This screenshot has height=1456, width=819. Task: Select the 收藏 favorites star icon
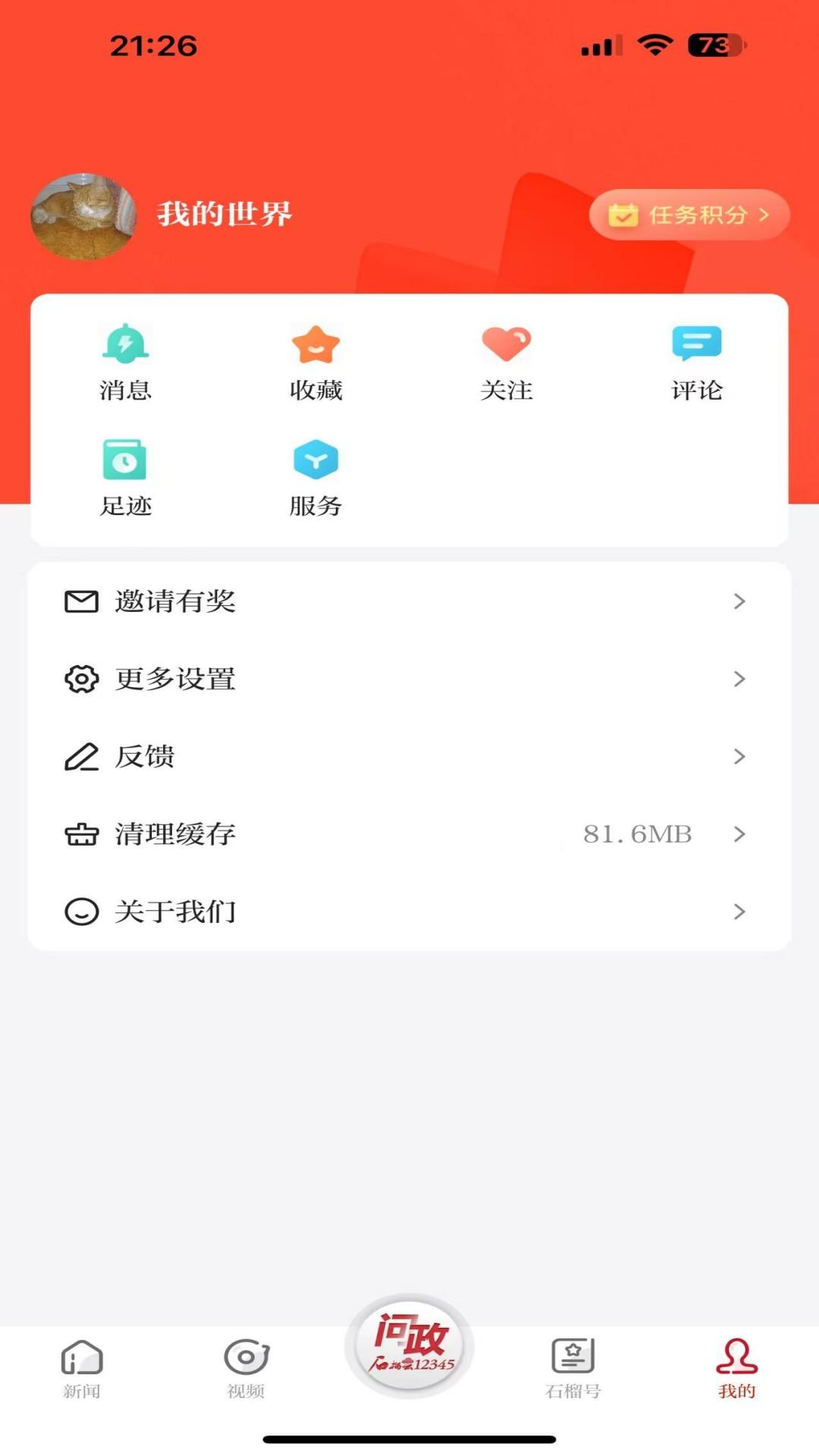coord(317,346)
